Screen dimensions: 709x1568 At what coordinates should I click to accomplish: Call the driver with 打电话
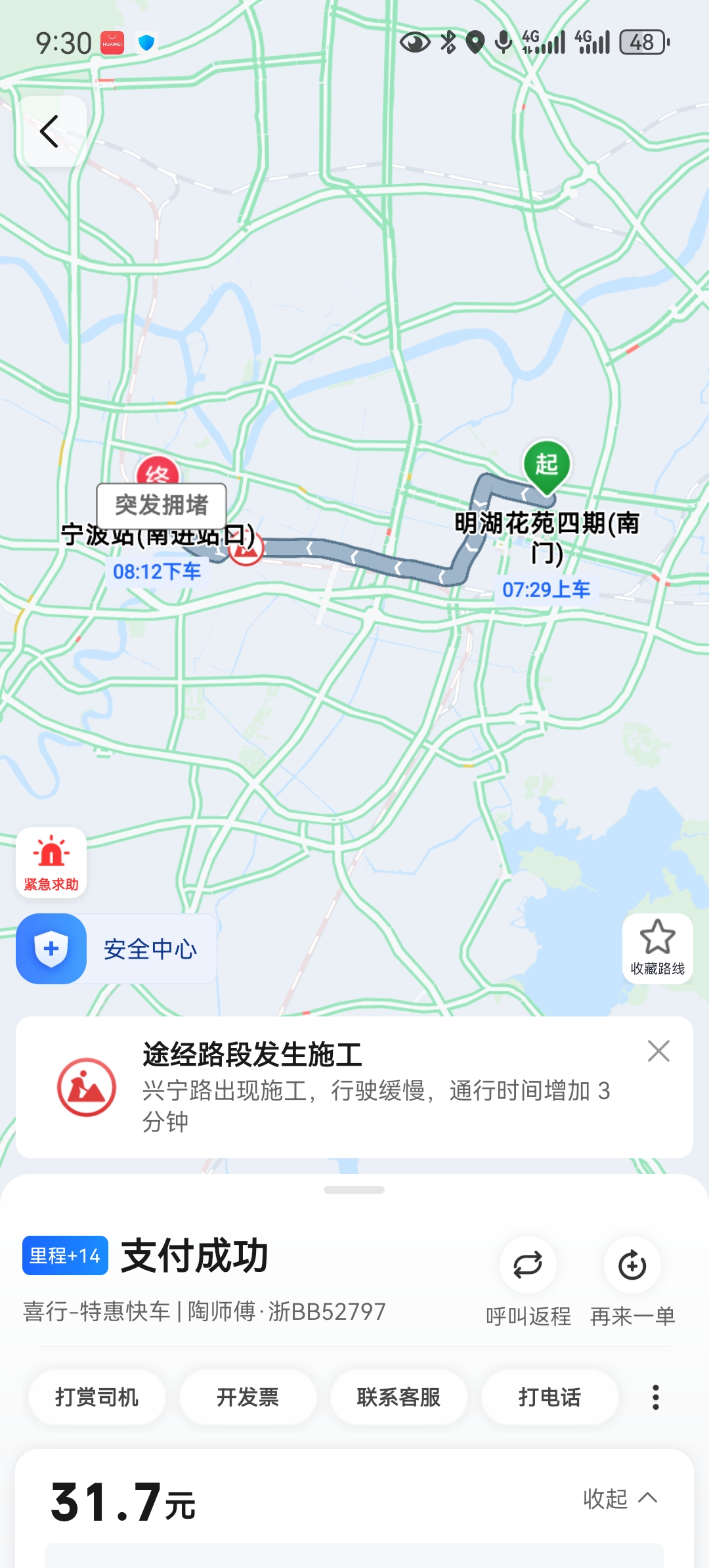coord(549,1397)
